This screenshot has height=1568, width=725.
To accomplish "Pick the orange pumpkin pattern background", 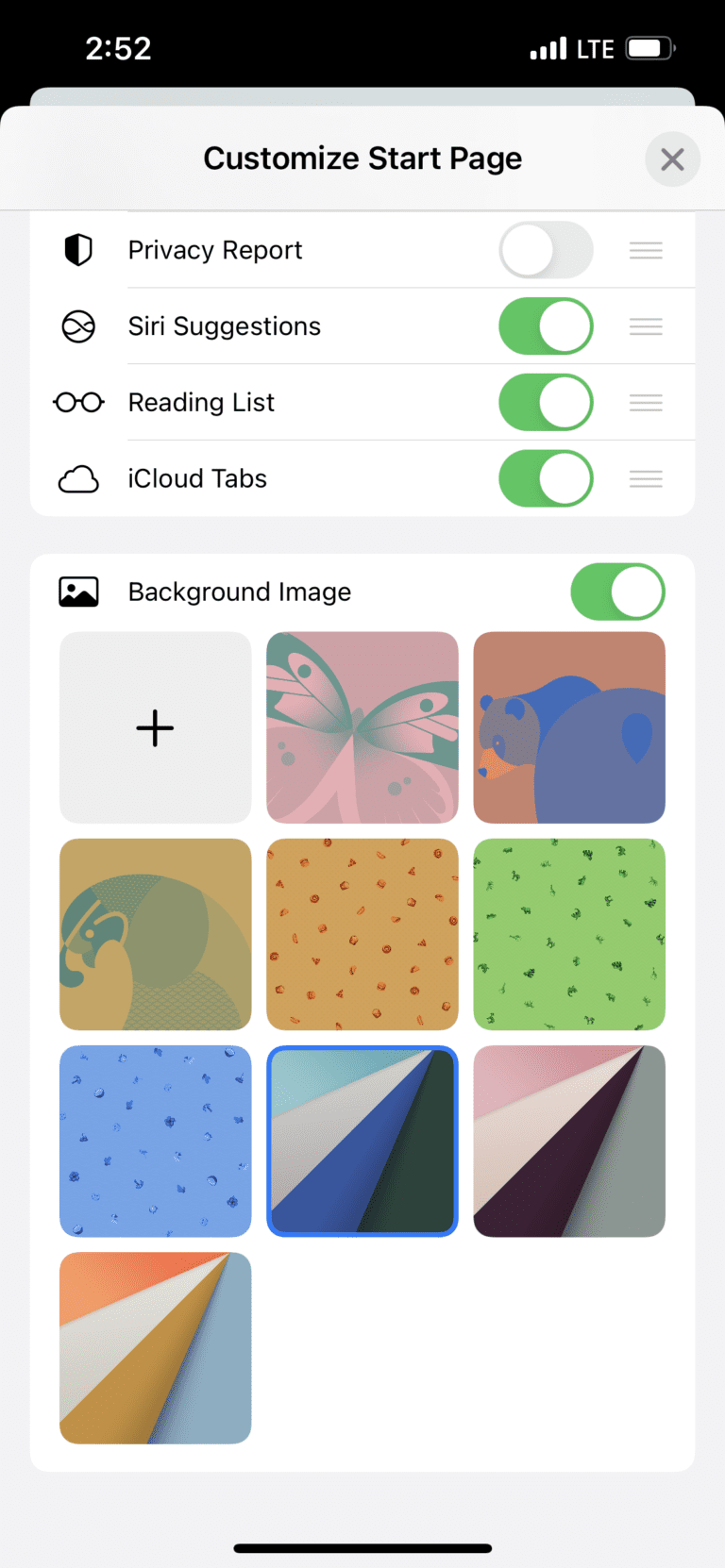I will tap(362, 934).
